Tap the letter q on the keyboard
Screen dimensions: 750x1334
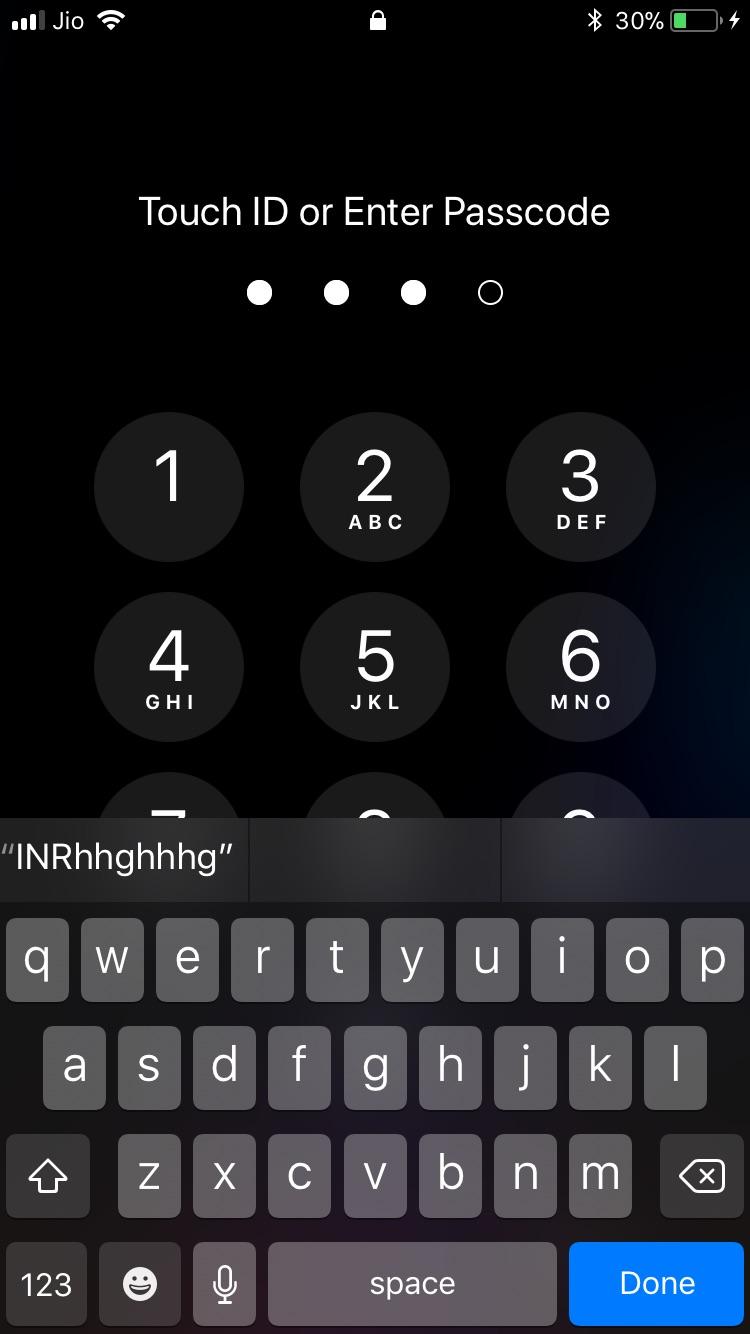37,960
